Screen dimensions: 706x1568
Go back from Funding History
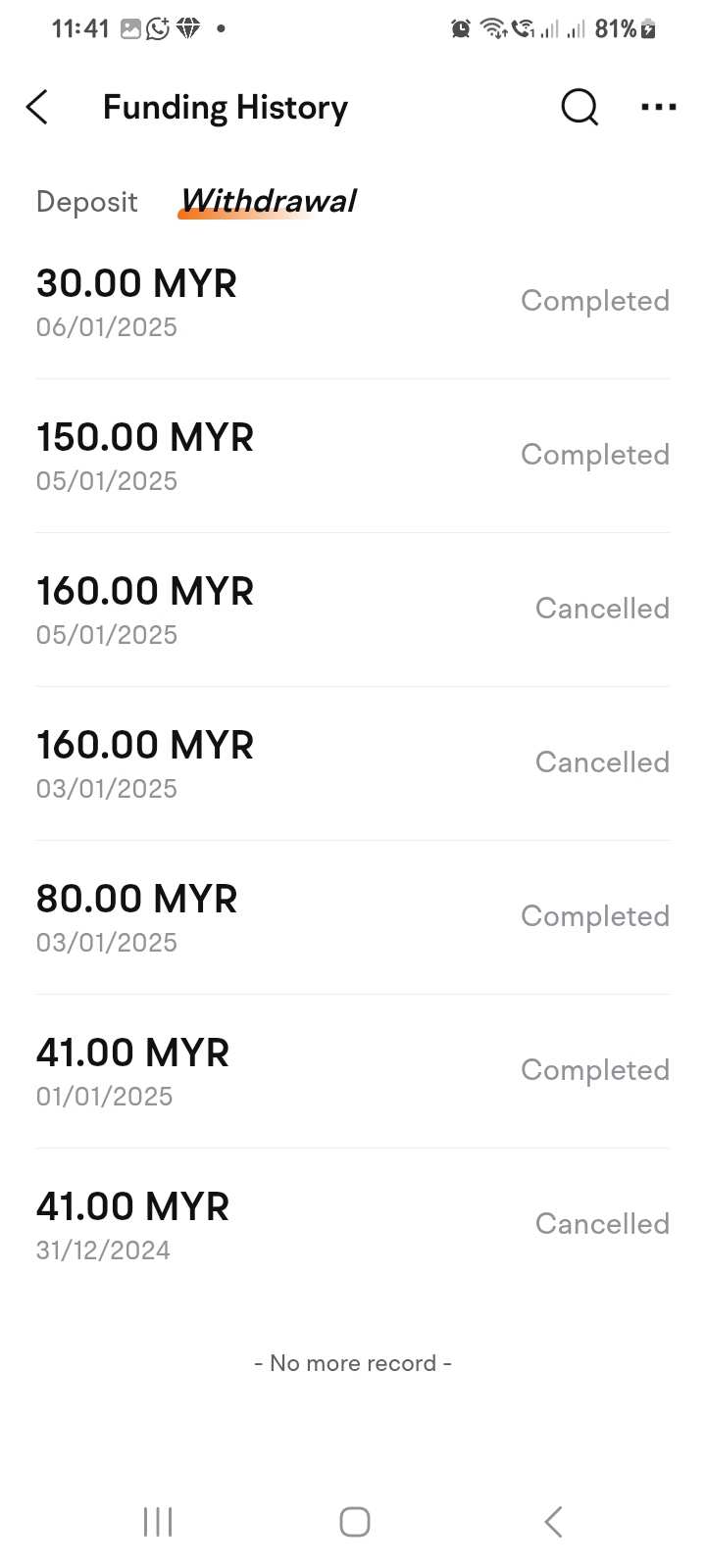(37, 107)
